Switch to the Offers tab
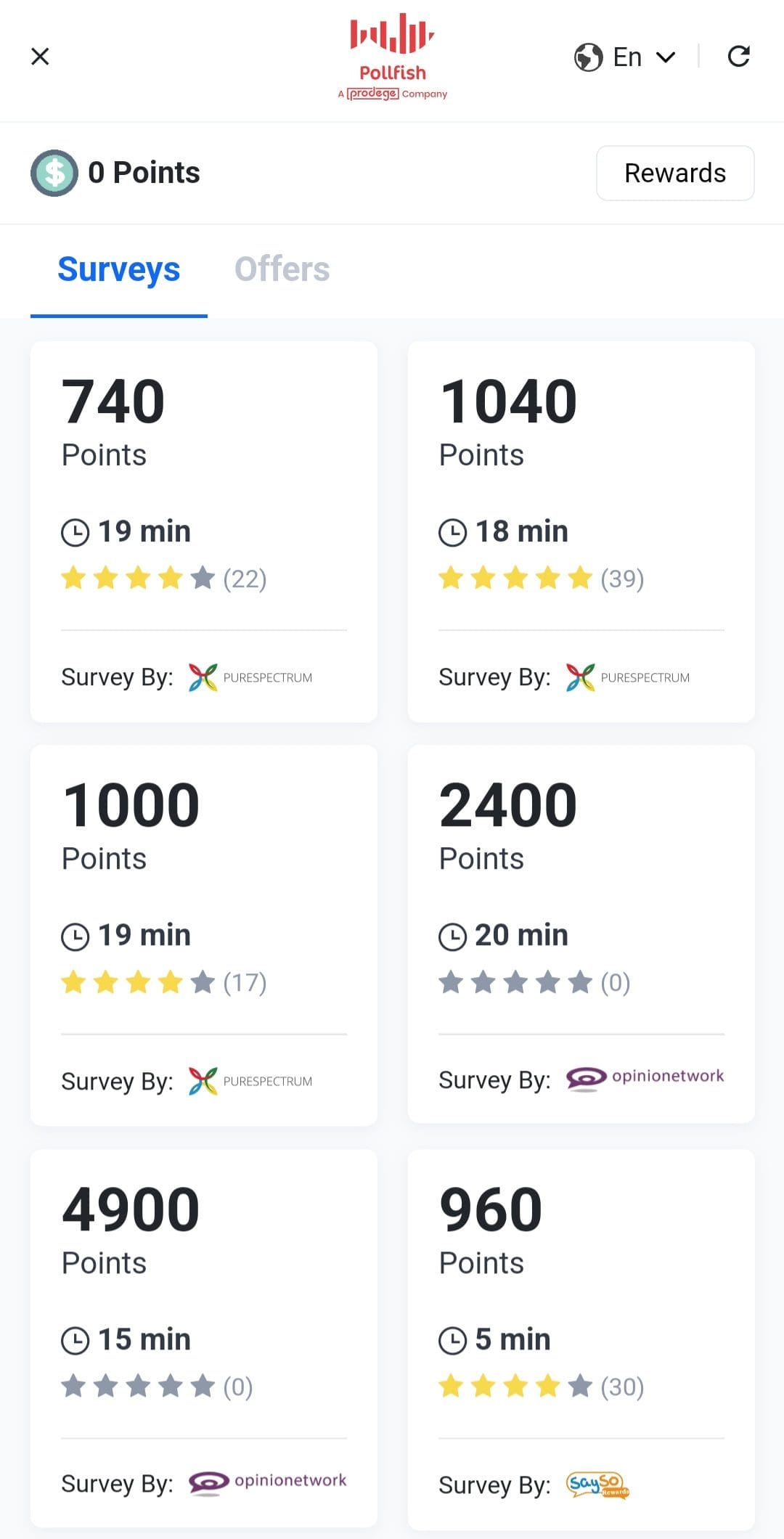784x1539 pixels. click(282, 269)
